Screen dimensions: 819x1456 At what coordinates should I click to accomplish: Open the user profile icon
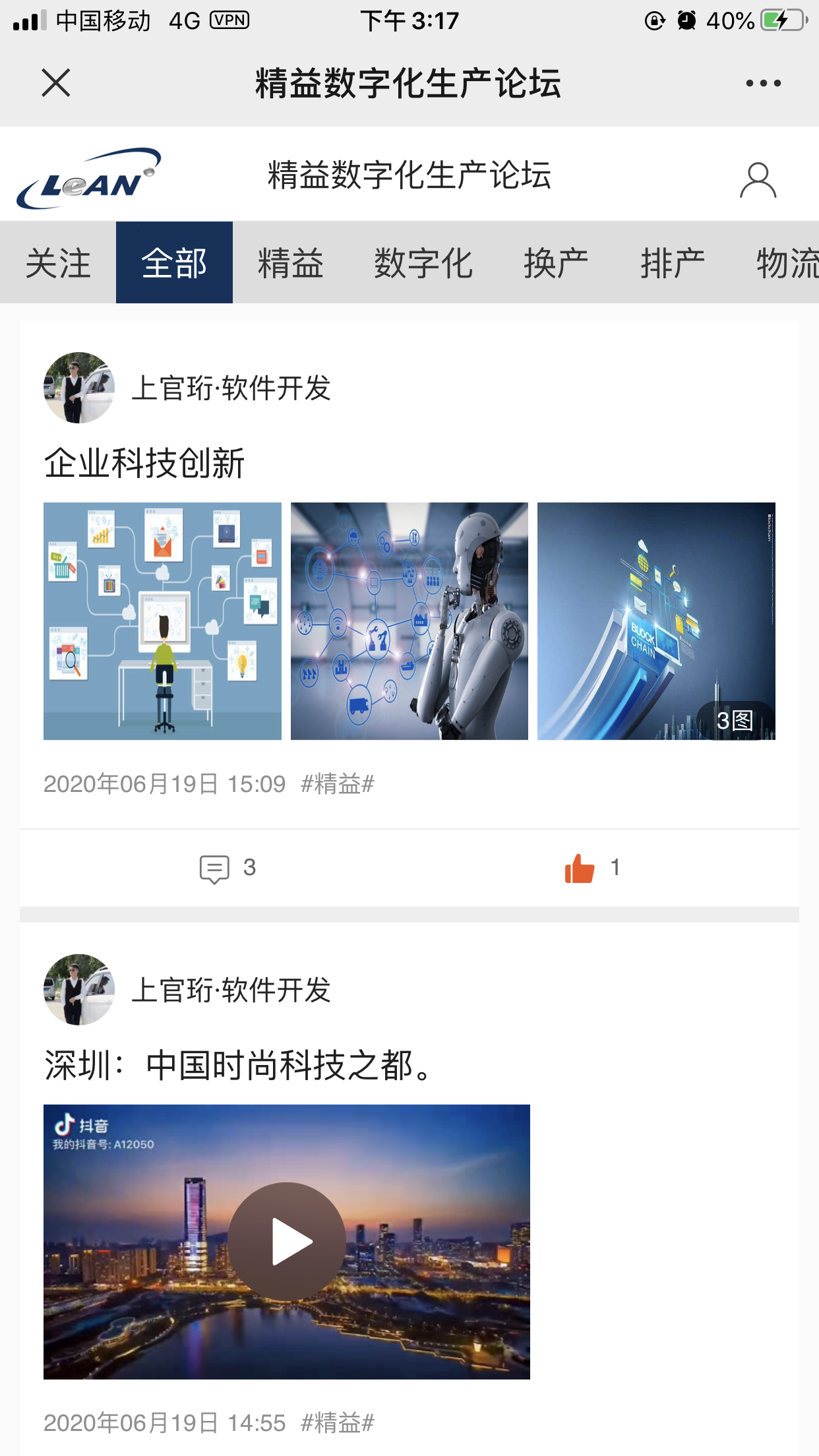click(758, 179)
